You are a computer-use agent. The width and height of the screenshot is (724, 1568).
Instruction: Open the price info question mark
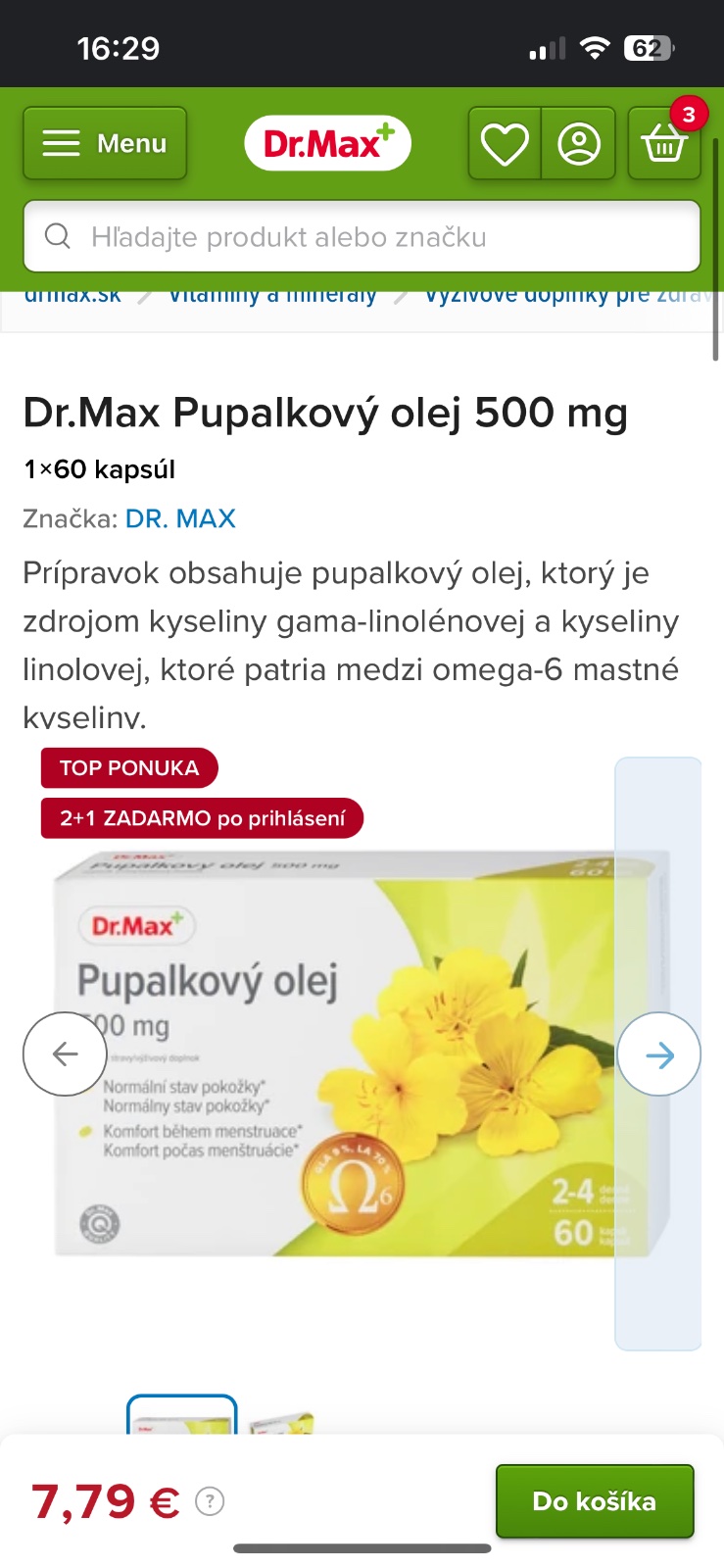tap(210, 1500)
